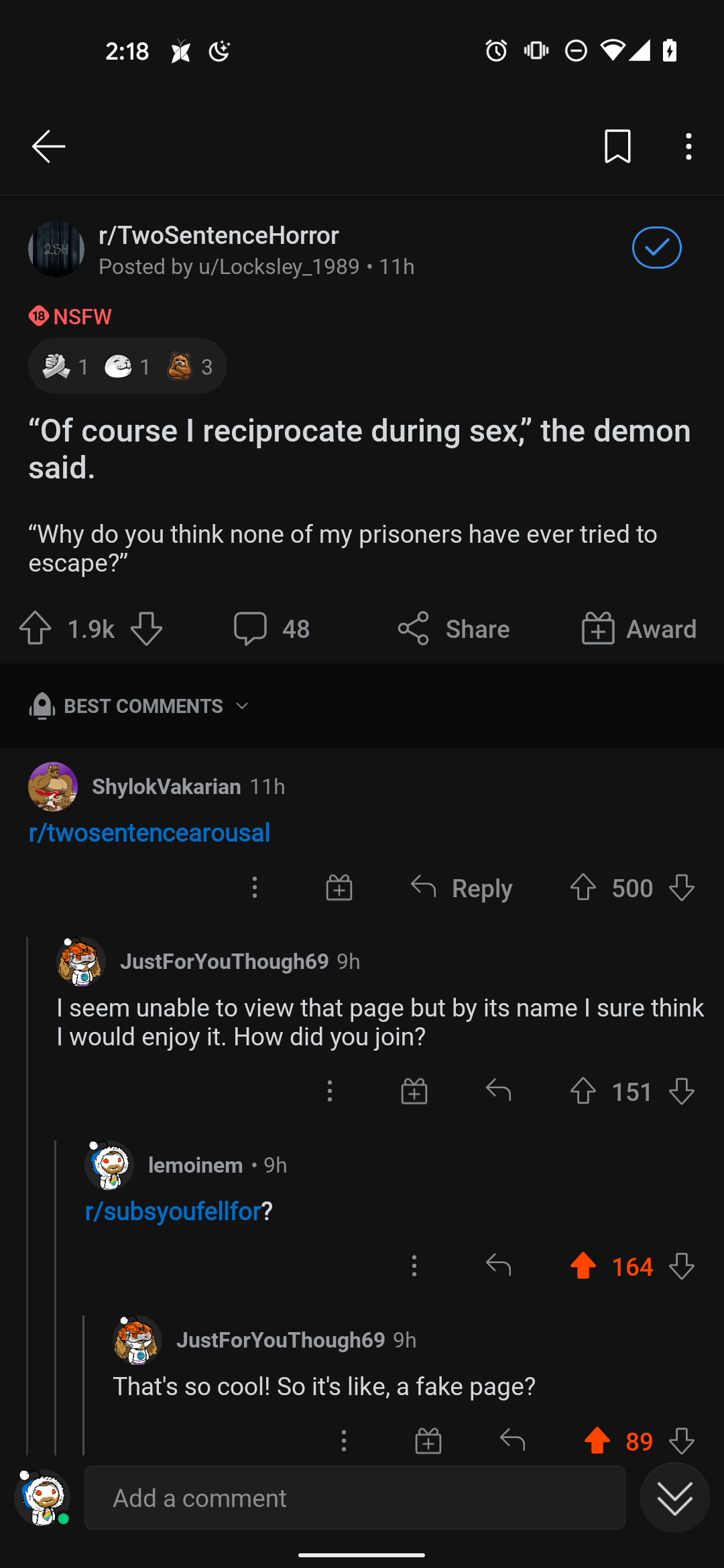Open the r/twosentencearousal link

[x=149, y=832]
